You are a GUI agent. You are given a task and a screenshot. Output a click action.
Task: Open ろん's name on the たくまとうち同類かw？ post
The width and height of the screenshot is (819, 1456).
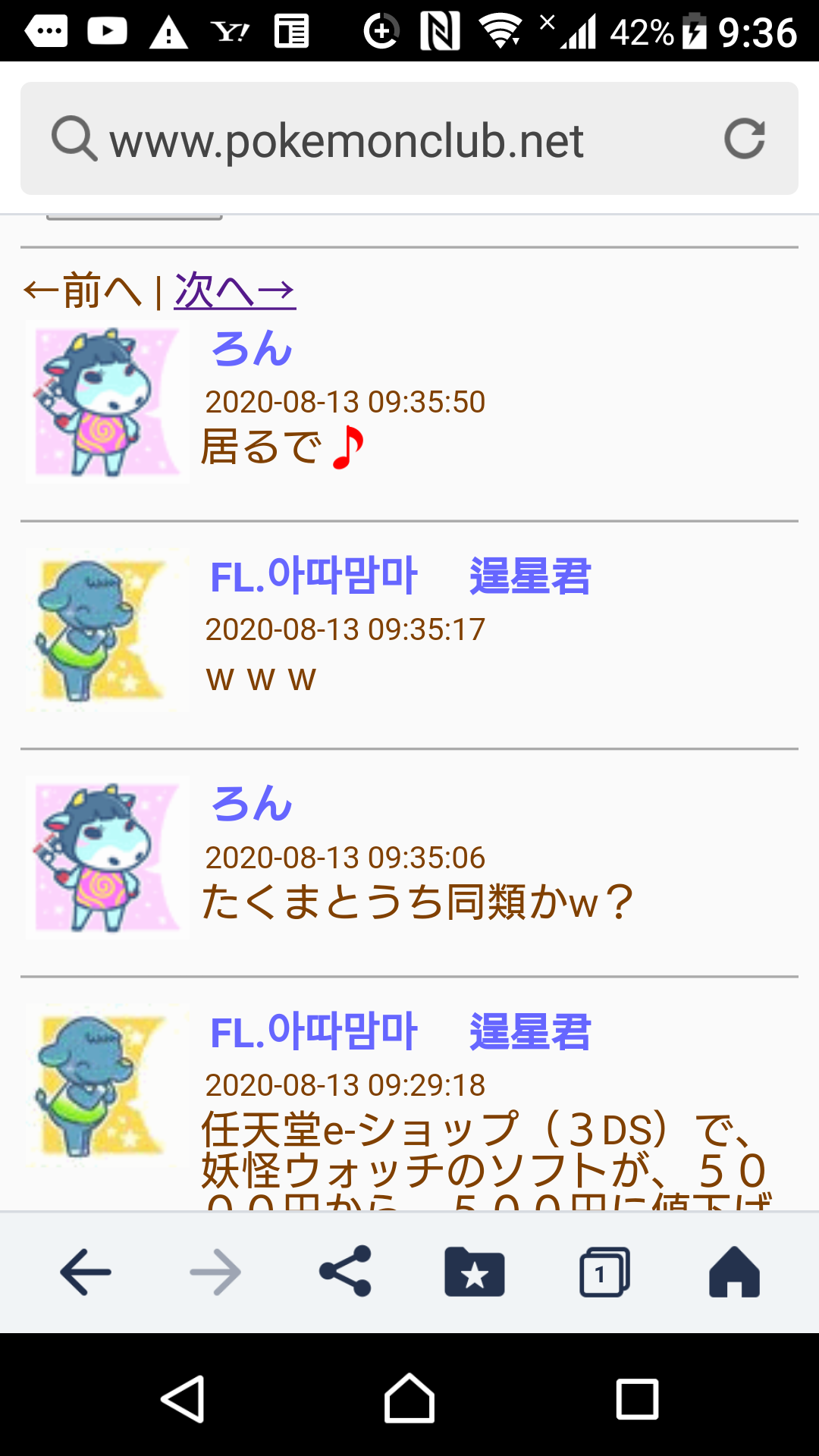(252, 805)
